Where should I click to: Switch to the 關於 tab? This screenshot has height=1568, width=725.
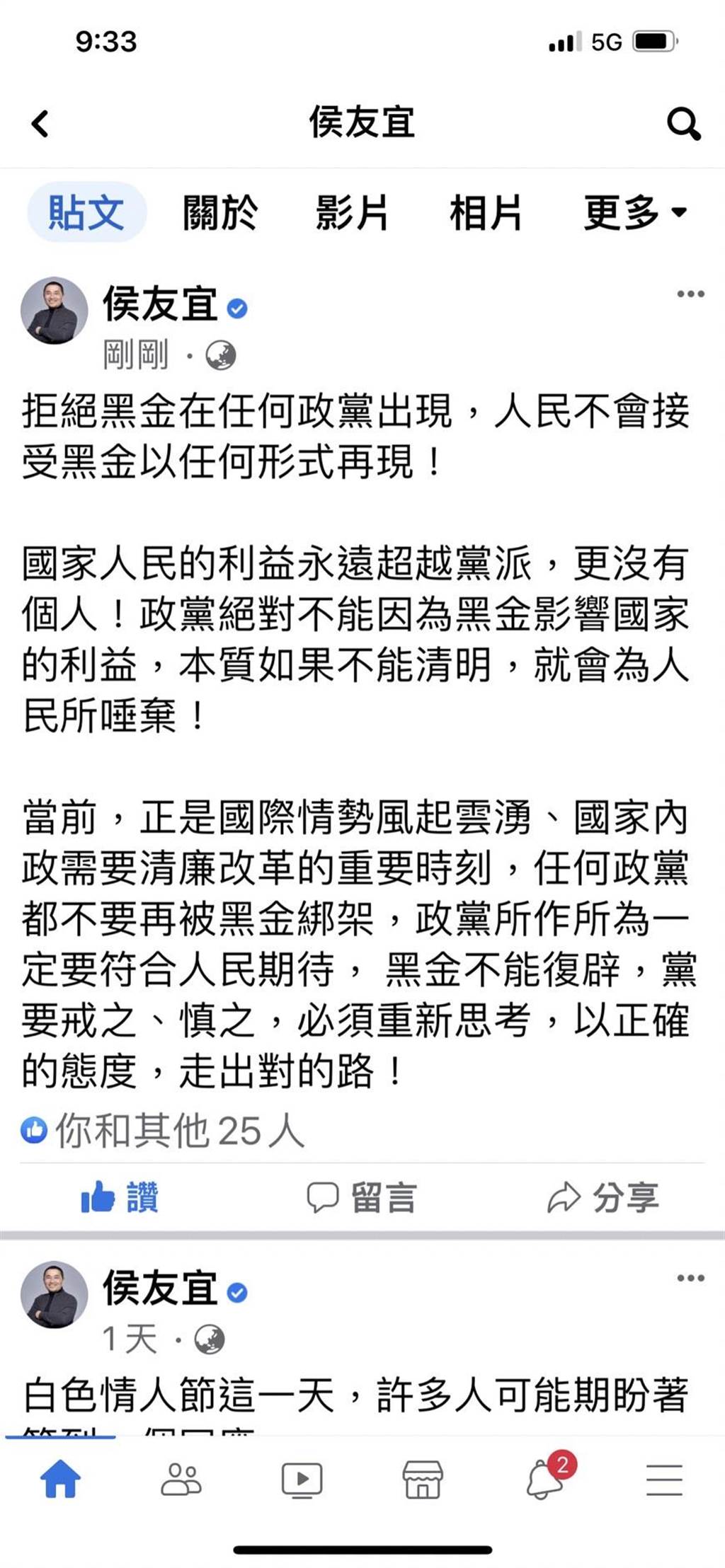pos(219,212)
